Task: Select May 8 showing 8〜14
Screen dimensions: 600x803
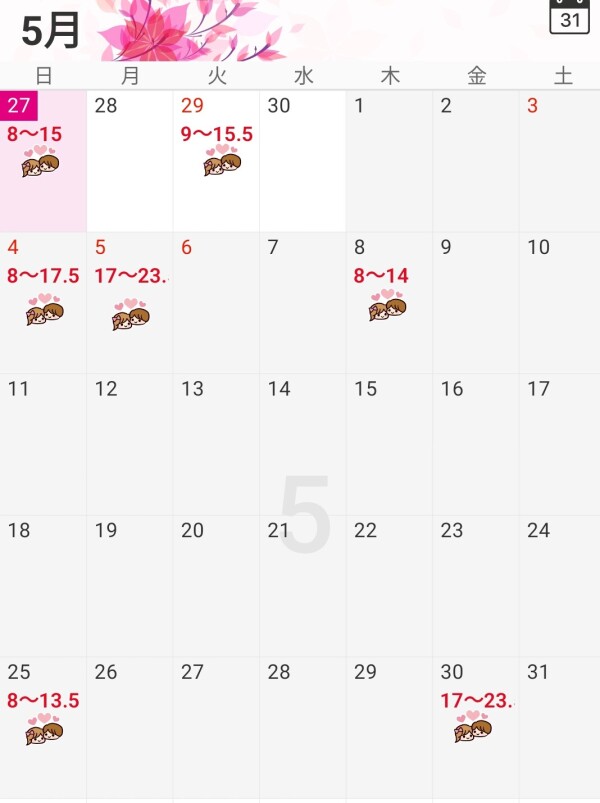Action: pos(389,302)
